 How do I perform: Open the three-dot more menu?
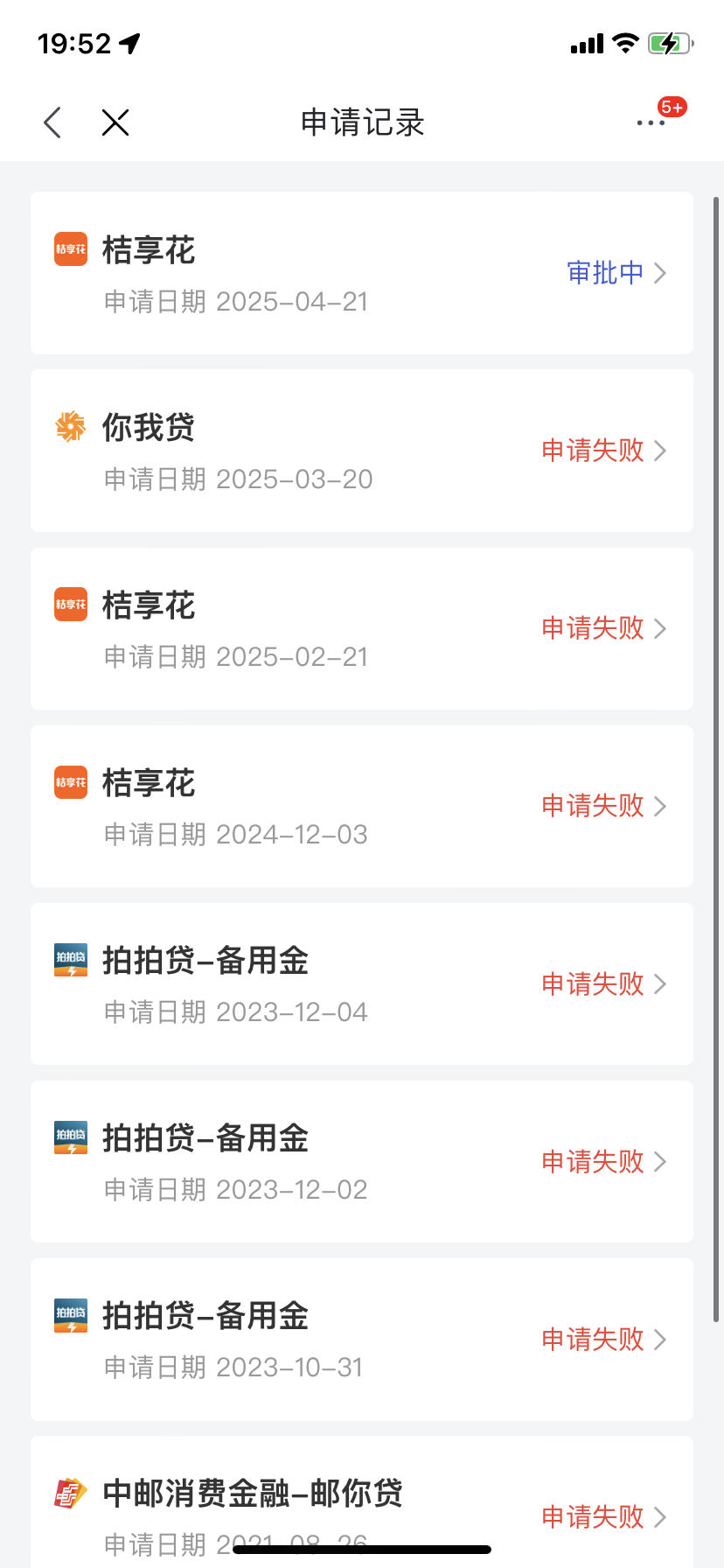pos(651,123)
